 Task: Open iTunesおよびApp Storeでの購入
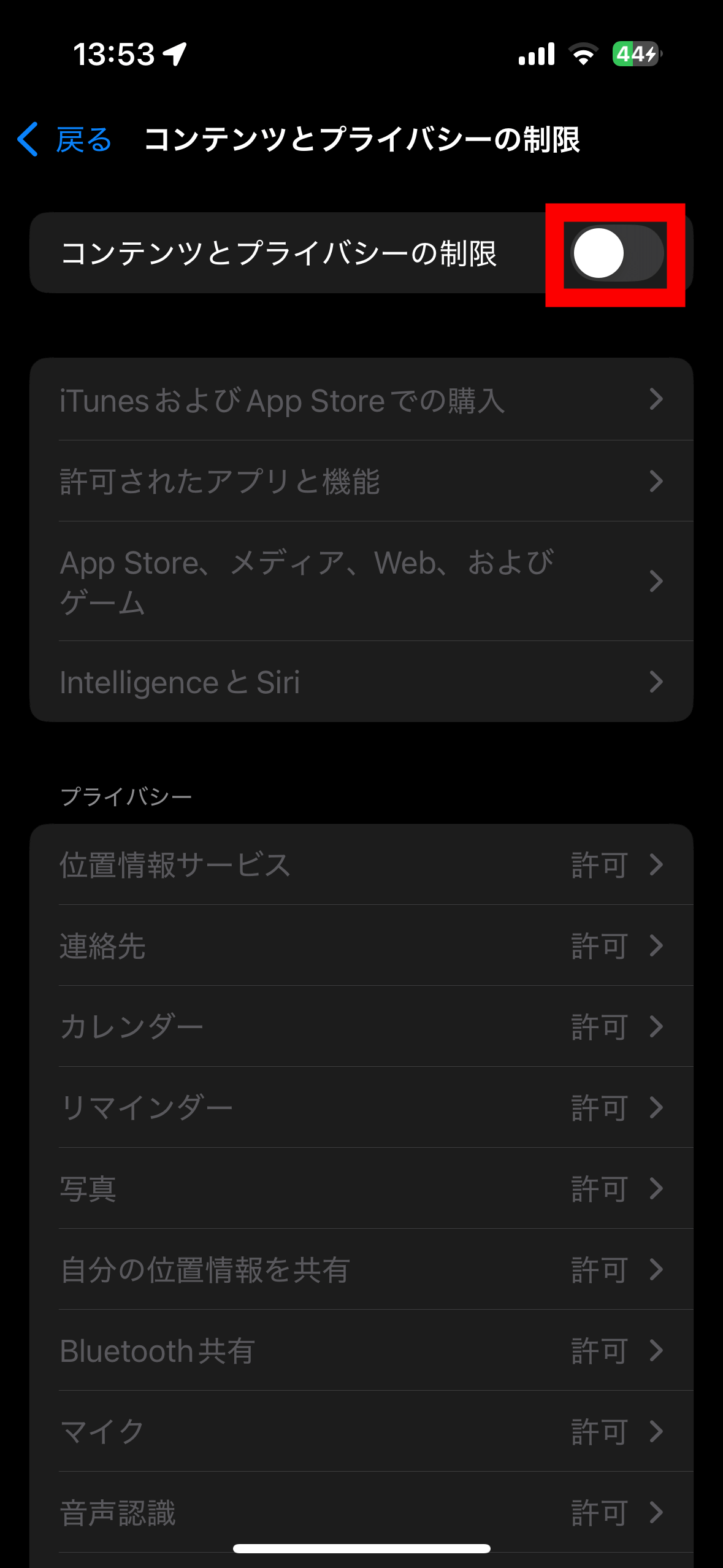361,400
